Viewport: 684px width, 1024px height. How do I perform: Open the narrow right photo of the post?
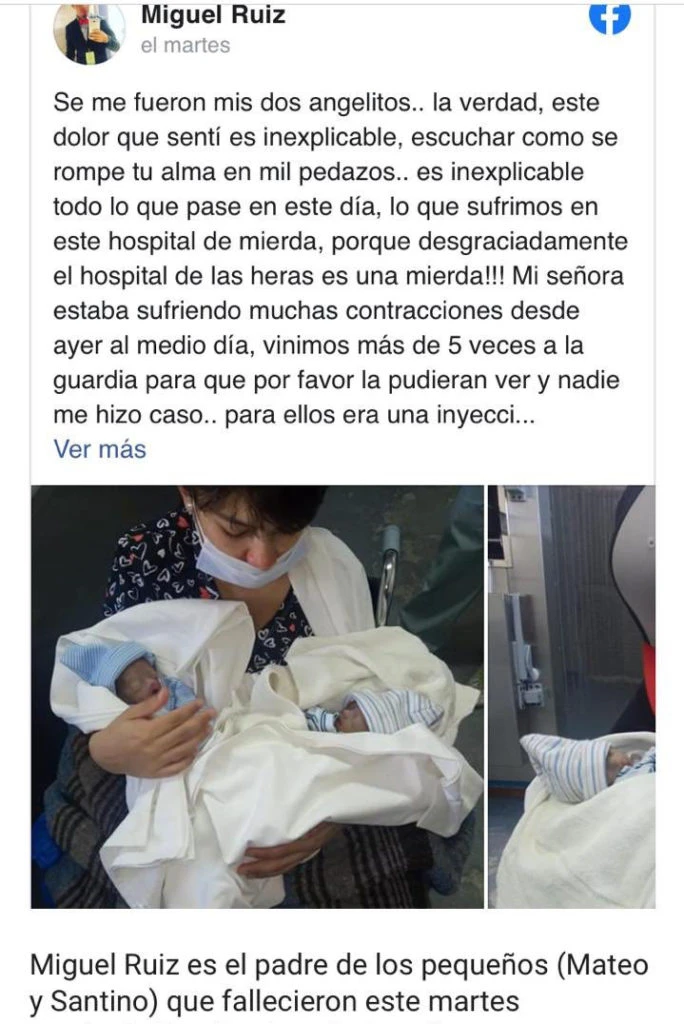571,696
